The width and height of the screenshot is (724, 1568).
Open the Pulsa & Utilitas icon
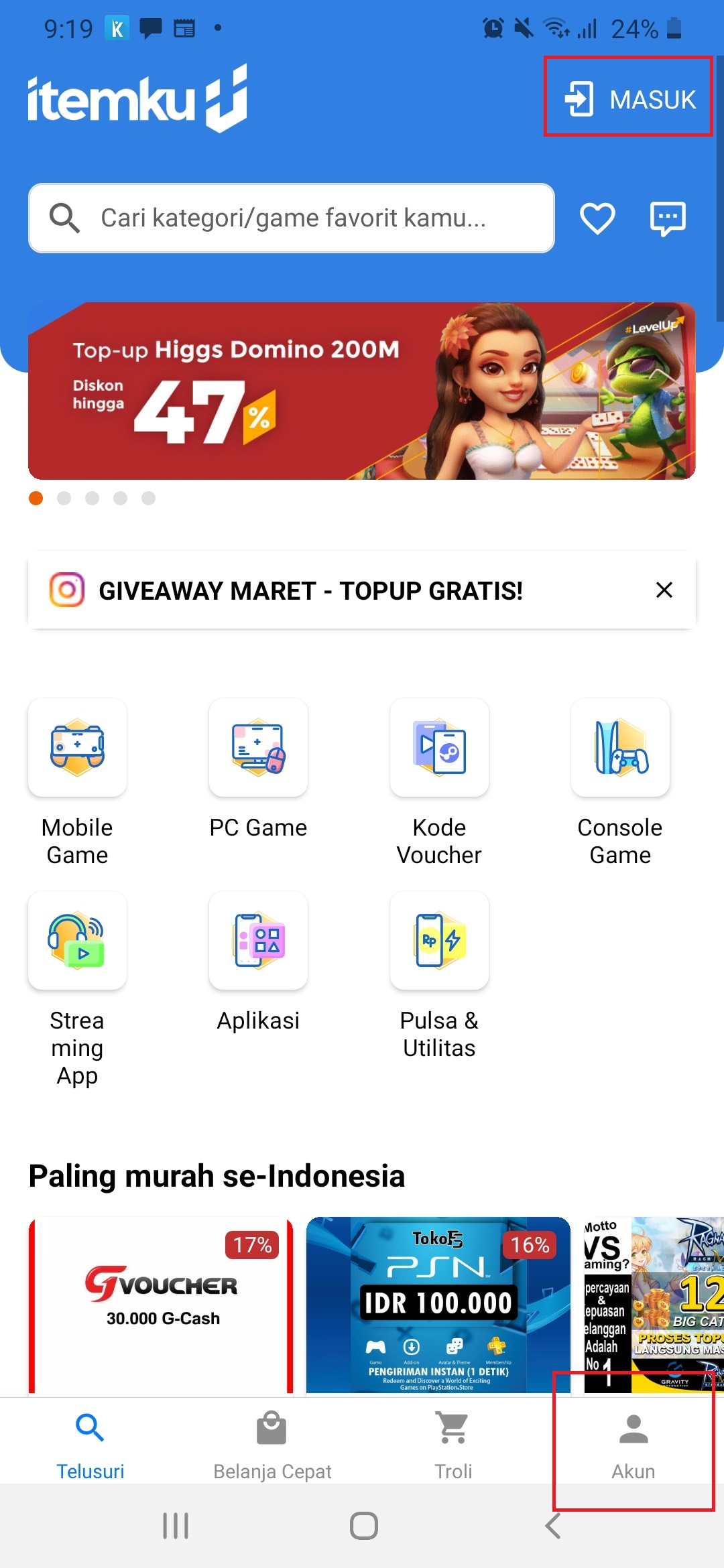pyautogui.click(x=438, y=941)
